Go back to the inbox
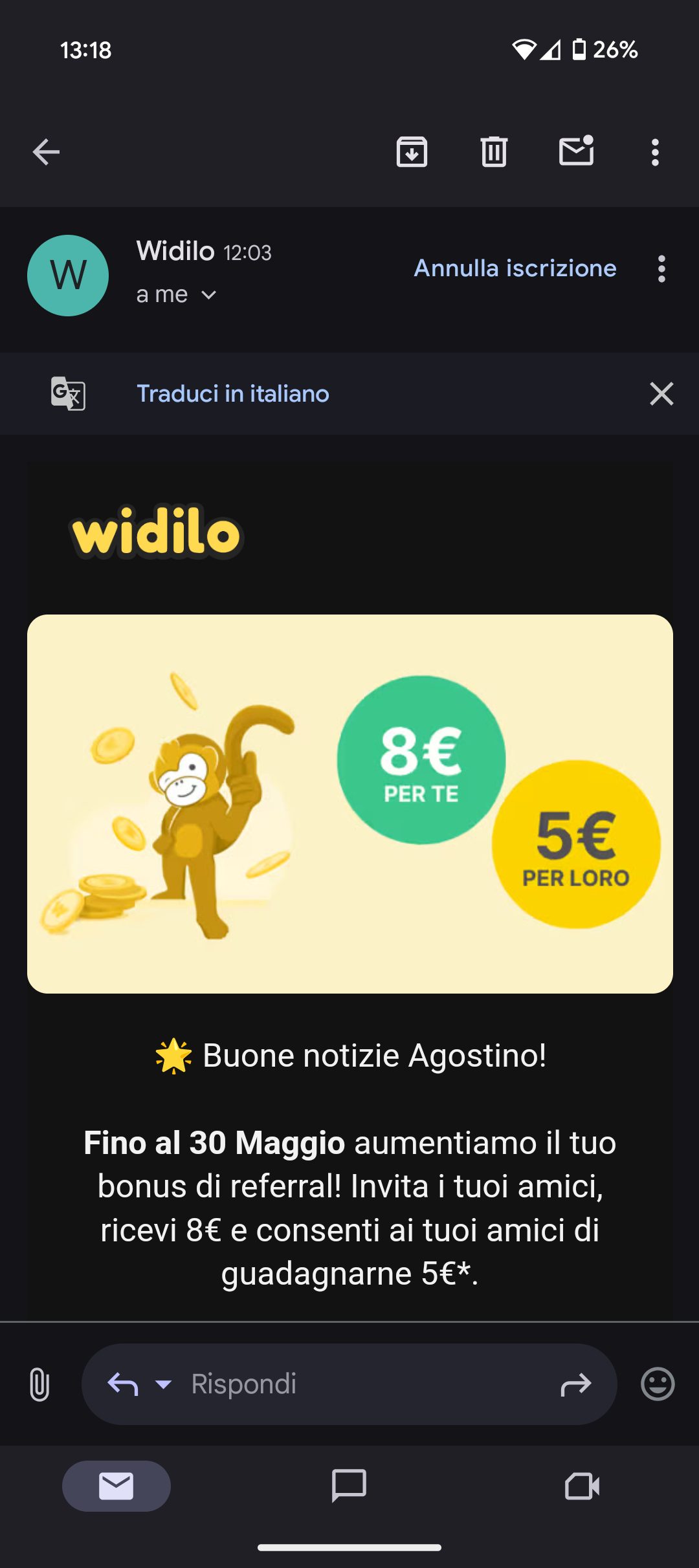The width and height of the screenshot is (699, 1568). click(46, 153)
